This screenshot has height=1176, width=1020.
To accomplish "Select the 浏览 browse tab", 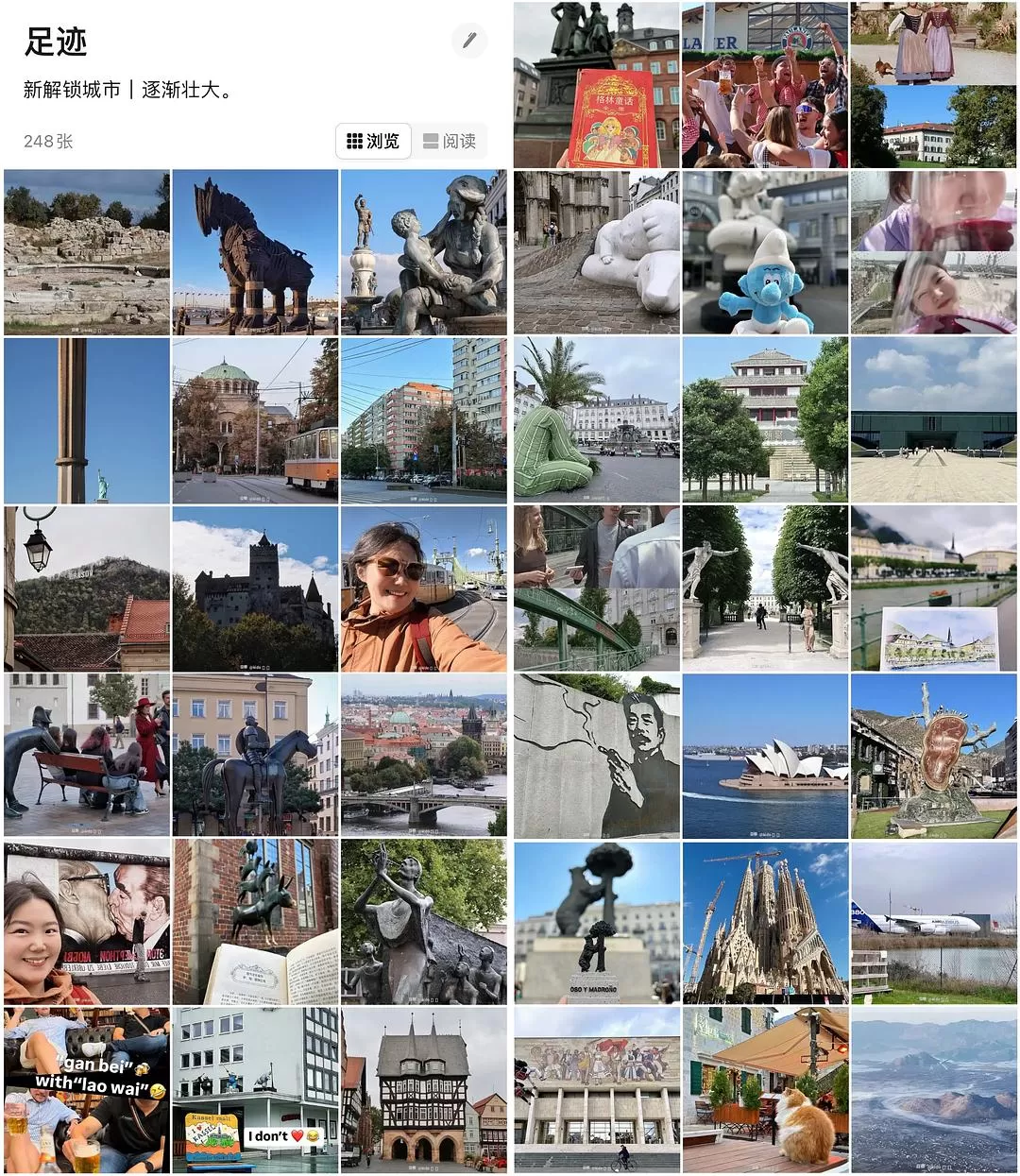I will coord(374,141).
